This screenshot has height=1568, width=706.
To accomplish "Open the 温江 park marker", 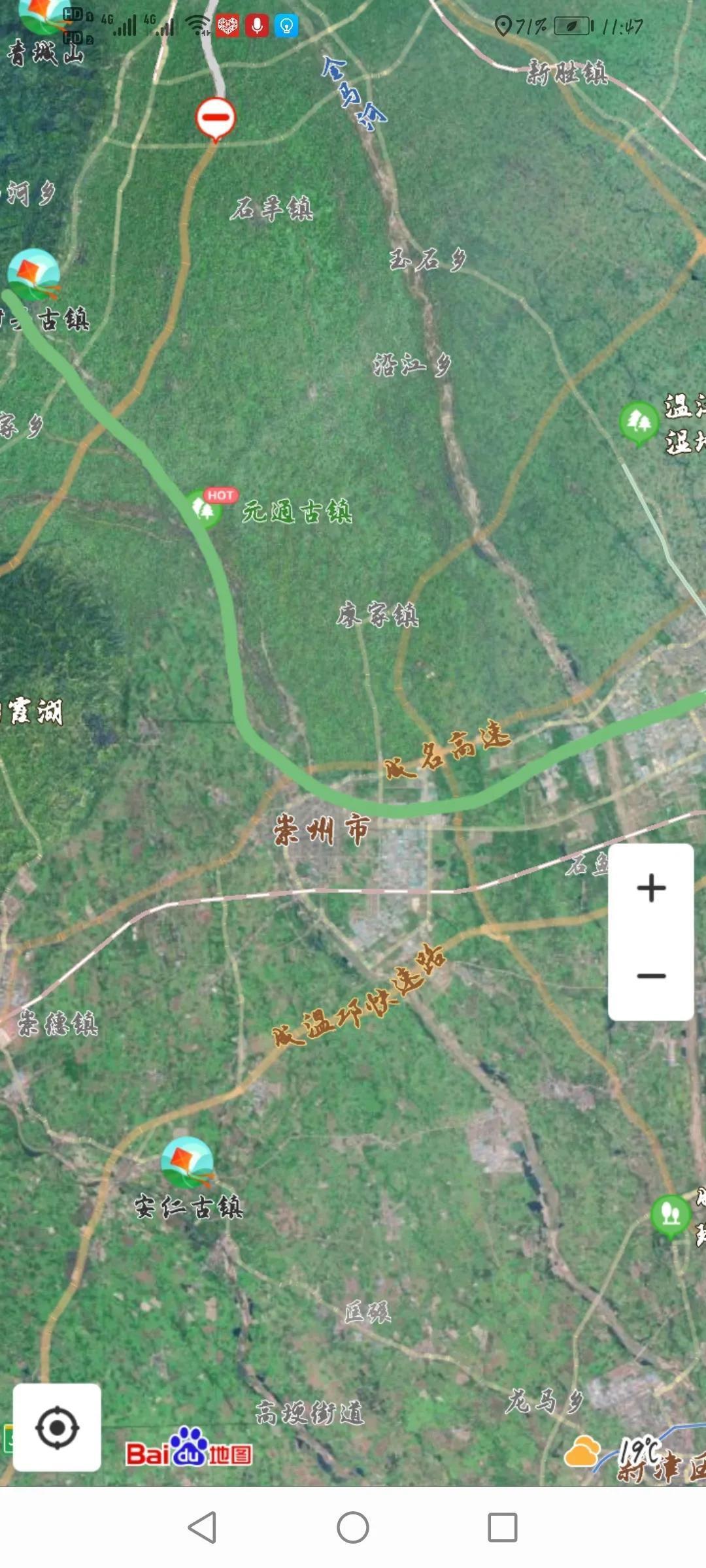I will click(x=639, y=423).
